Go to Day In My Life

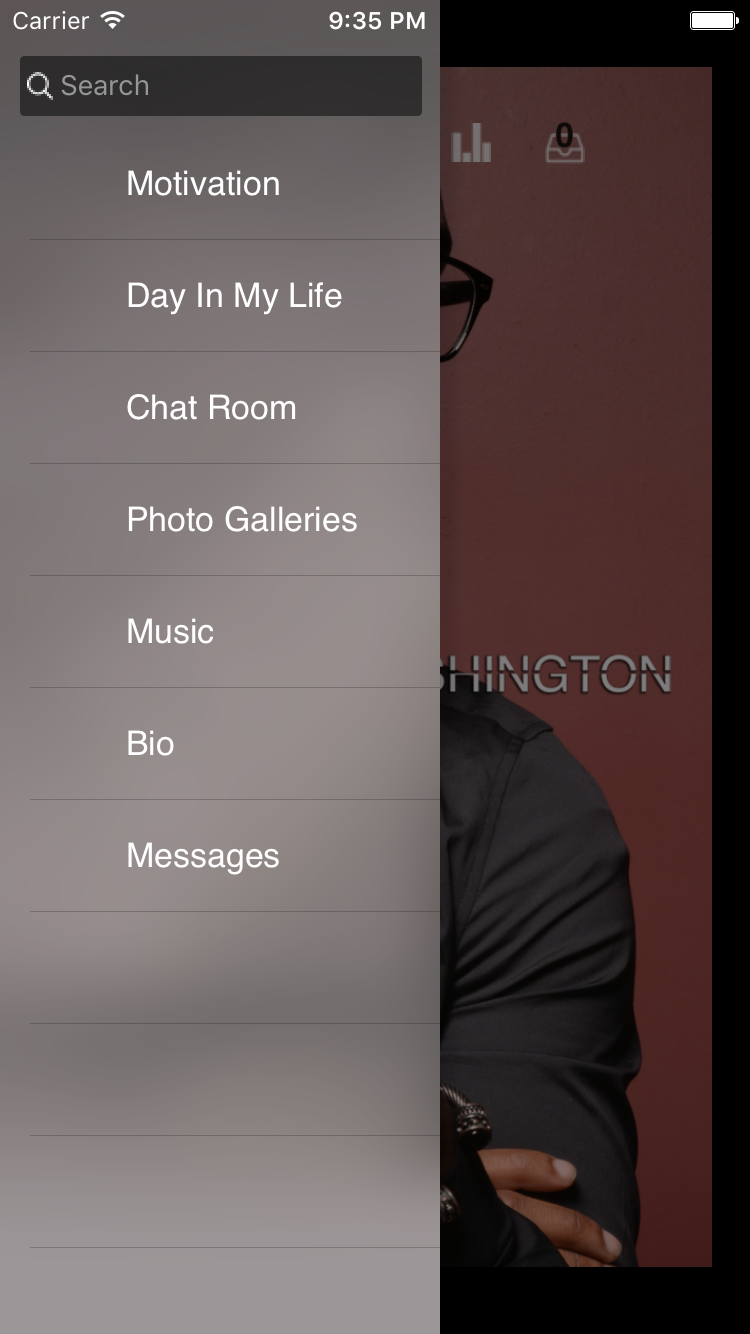coord(234,296)
